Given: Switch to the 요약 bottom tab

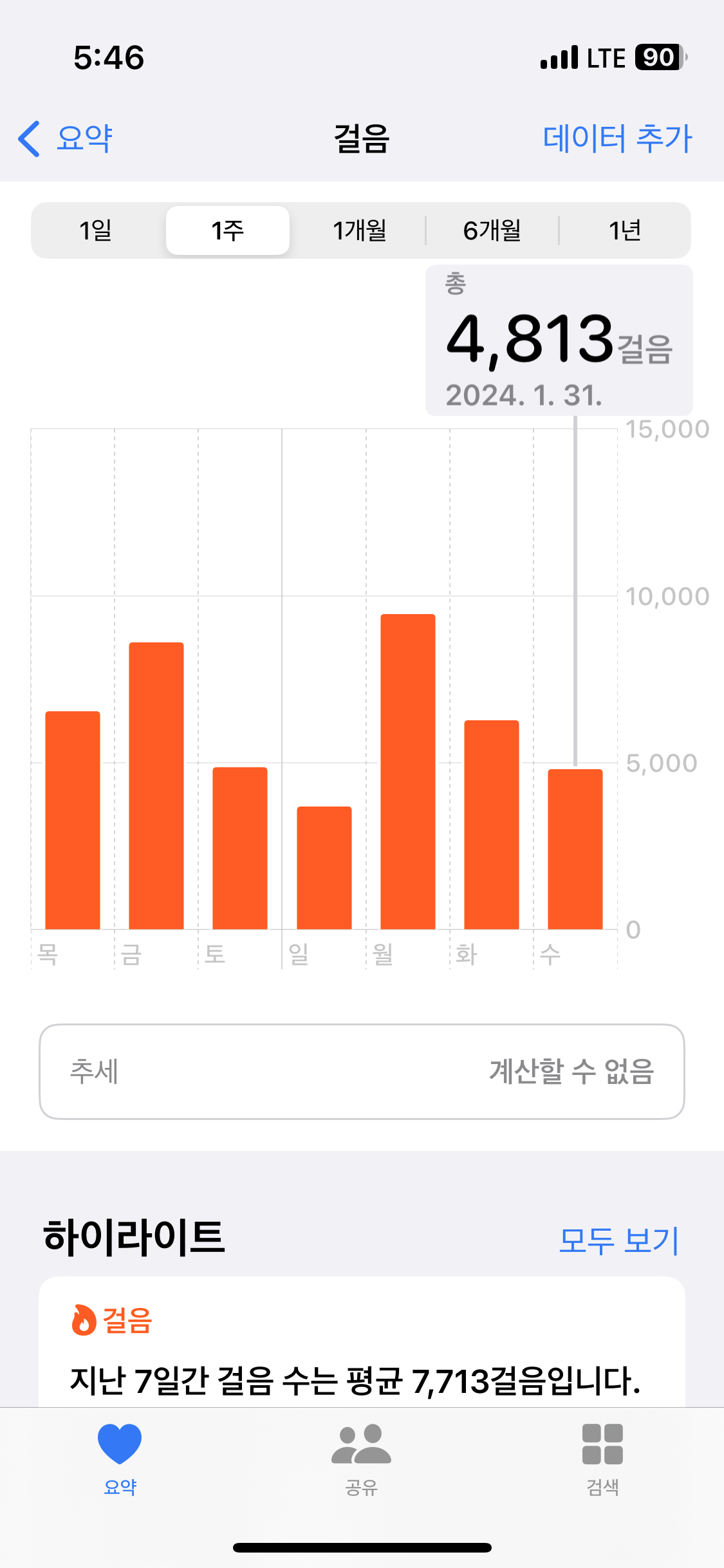Looking at the screenshot, I should [120, 1459].
